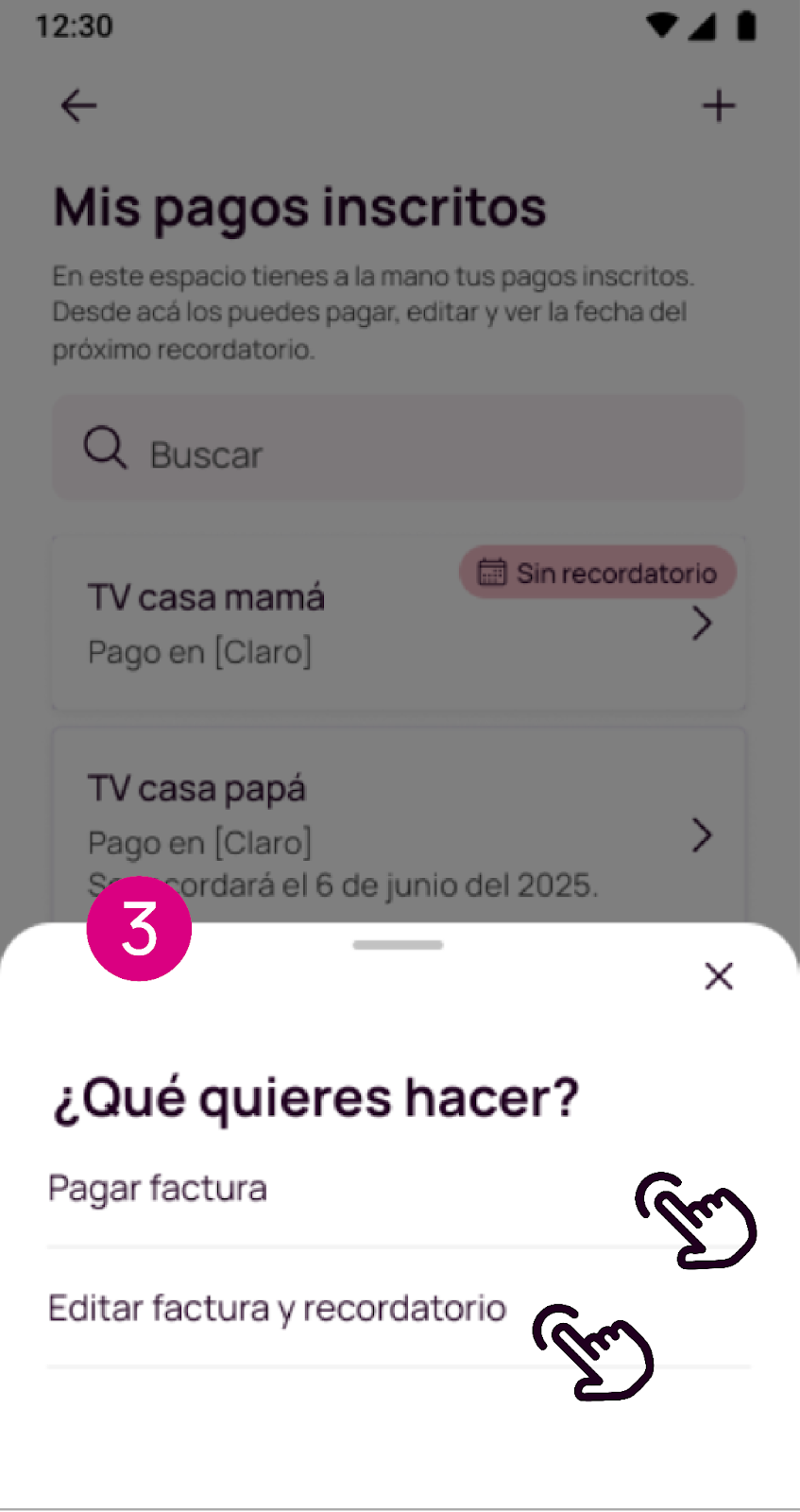Select Pagar factura option
Screen dimensions: 800x1512
coord(157,1188)
